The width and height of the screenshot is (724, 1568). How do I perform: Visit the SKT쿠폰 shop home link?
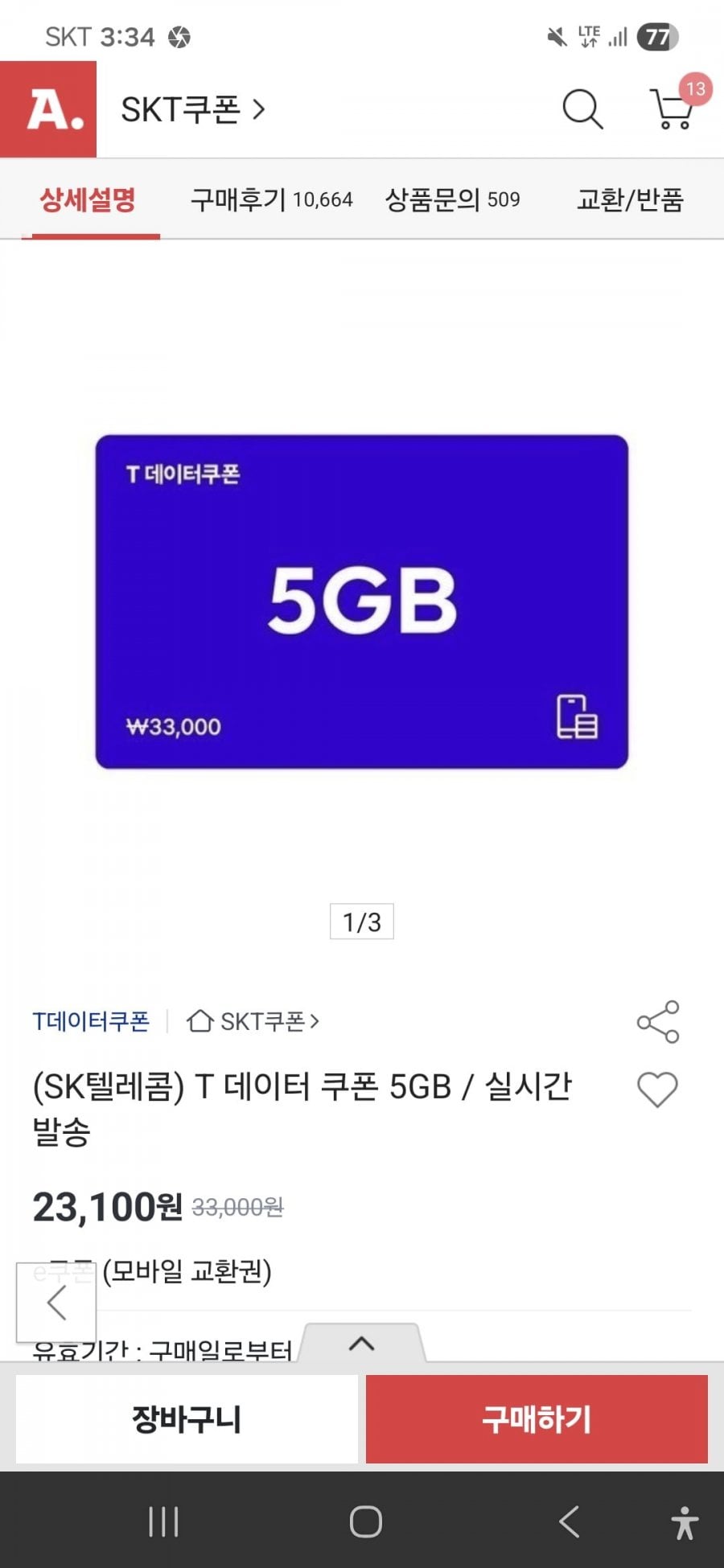point(253,1021)
